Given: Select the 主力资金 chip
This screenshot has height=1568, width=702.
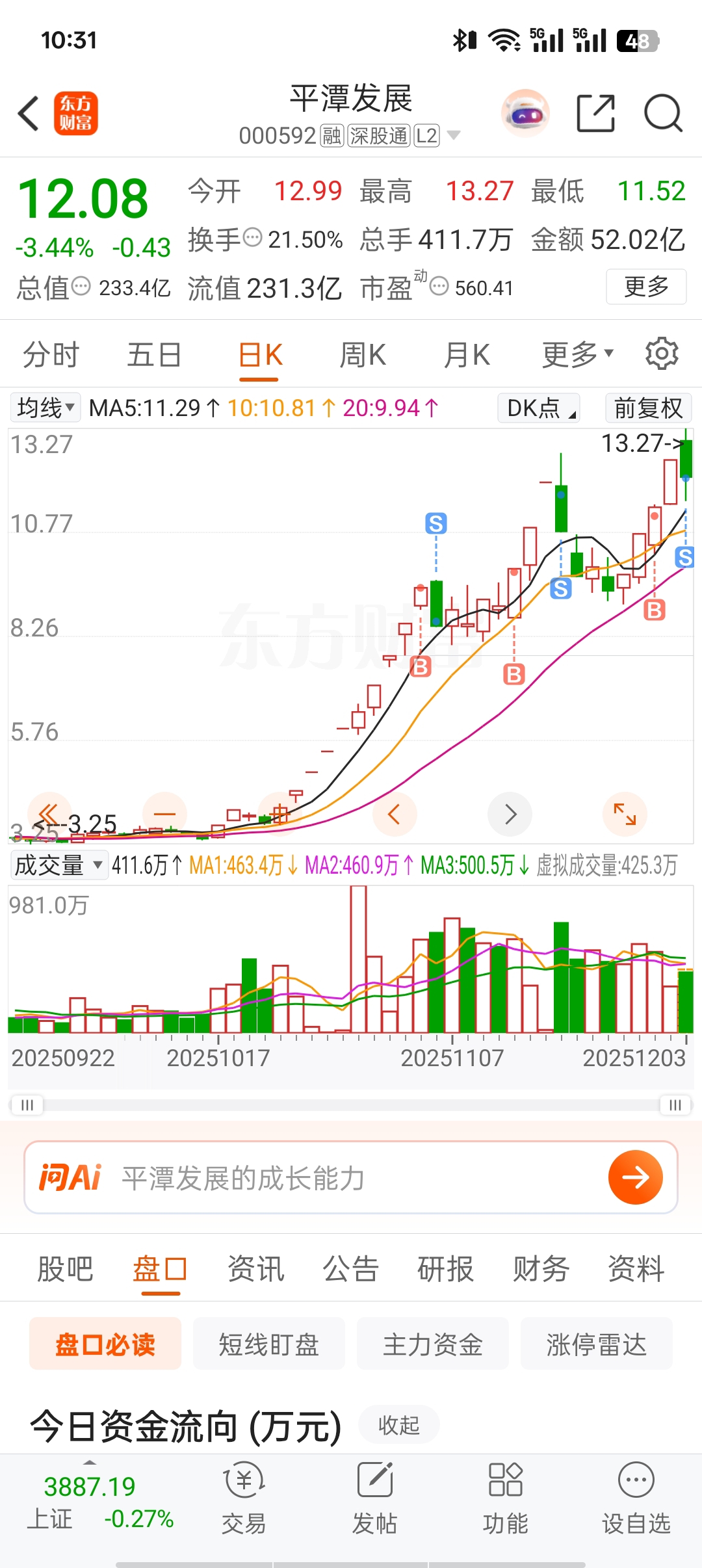Looking at the screenshot, I should click(433, 1344).
